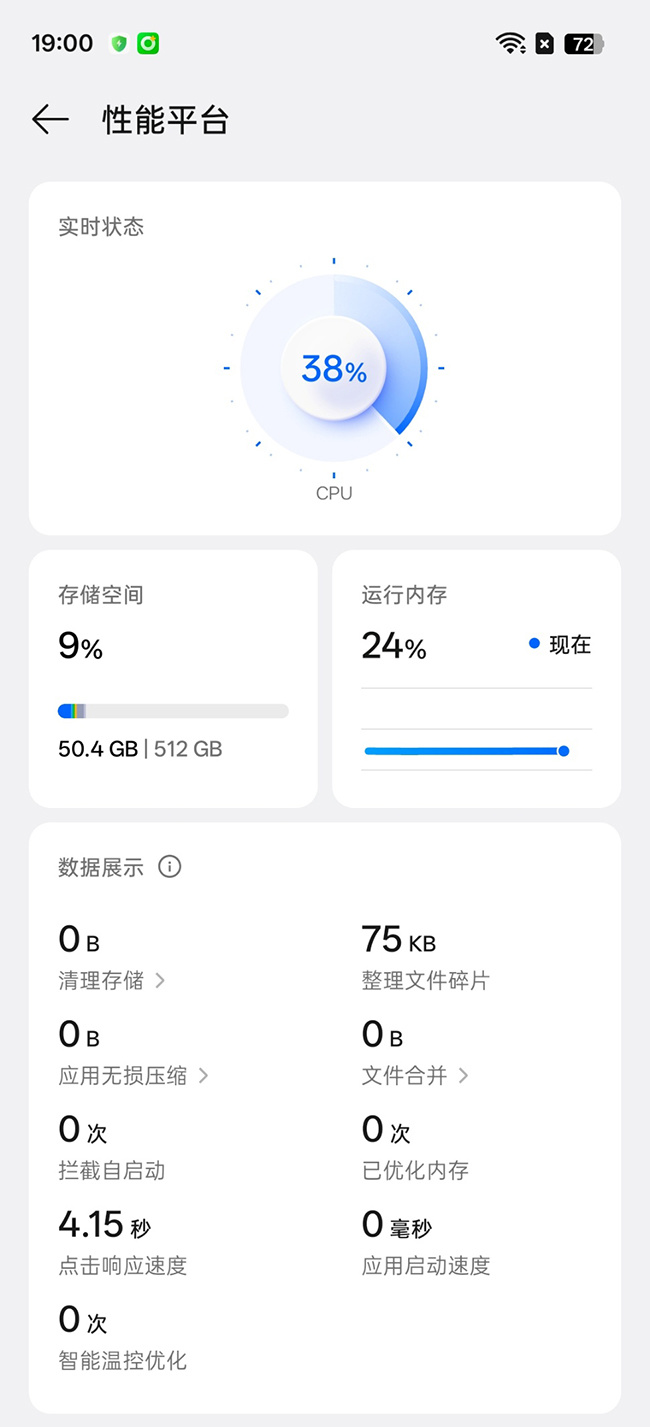650x1427 pixels.
Task: Open 应用无损压缩 details
Action: (133, 1075)
